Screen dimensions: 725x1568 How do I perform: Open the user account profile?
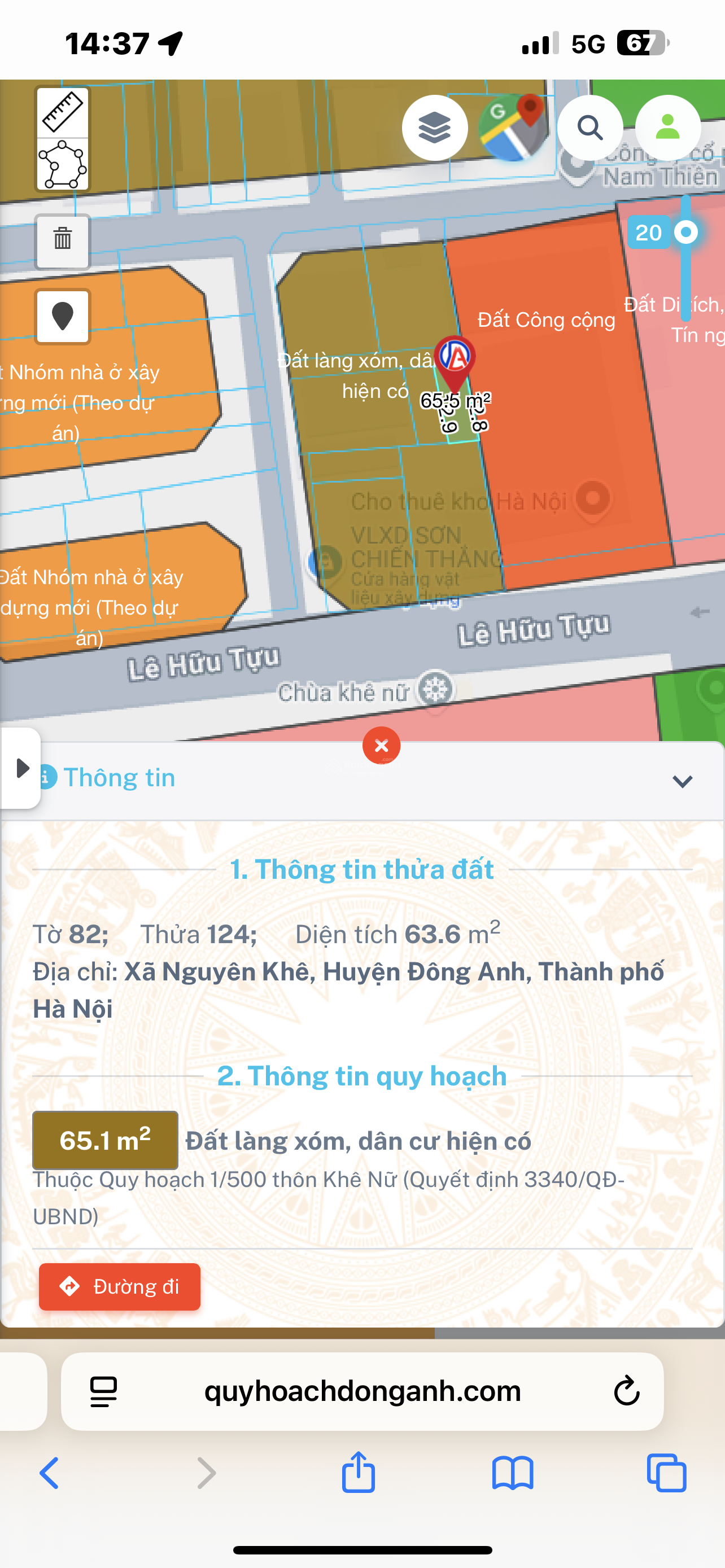coord(668,128)
